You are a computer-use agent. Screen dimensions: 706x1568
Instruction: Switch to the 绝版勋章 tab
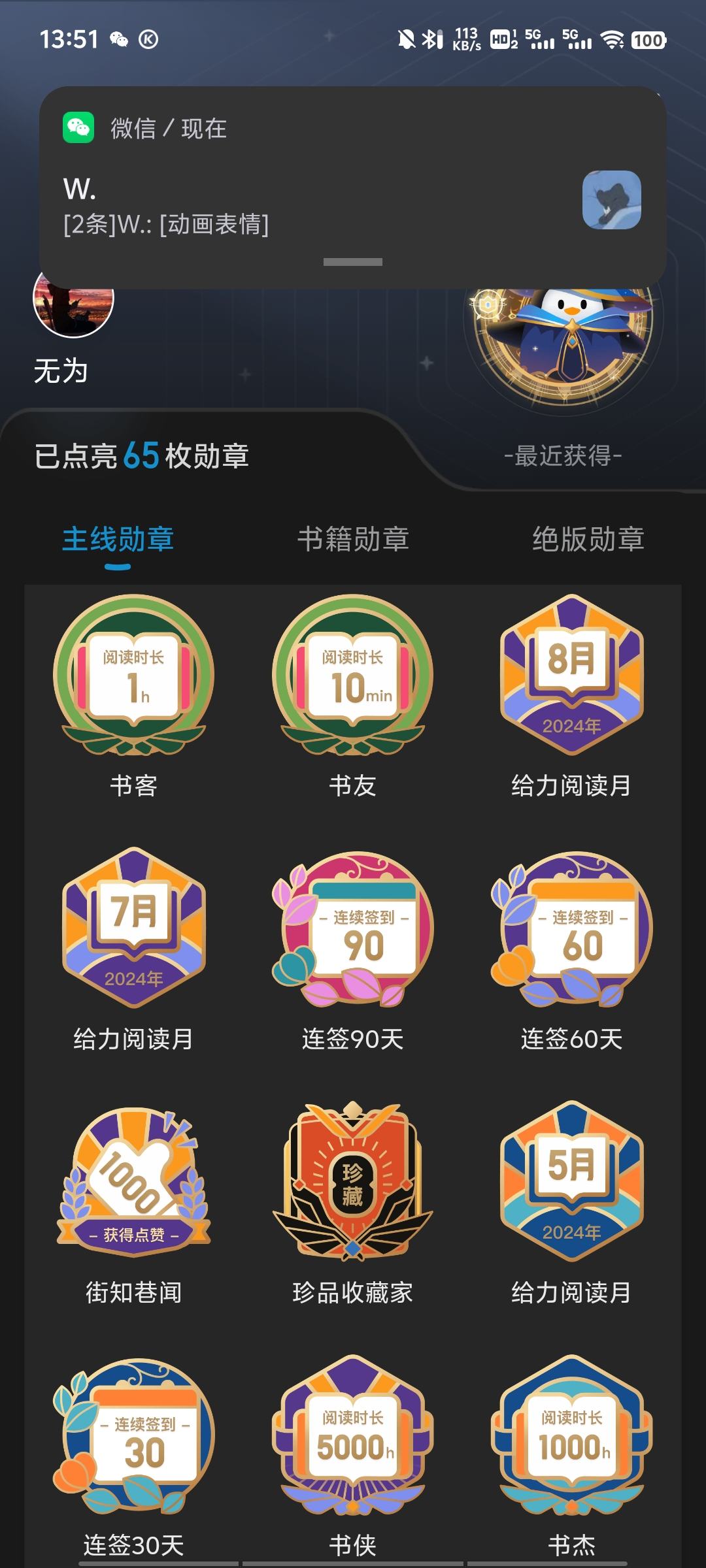coord(588,539)
